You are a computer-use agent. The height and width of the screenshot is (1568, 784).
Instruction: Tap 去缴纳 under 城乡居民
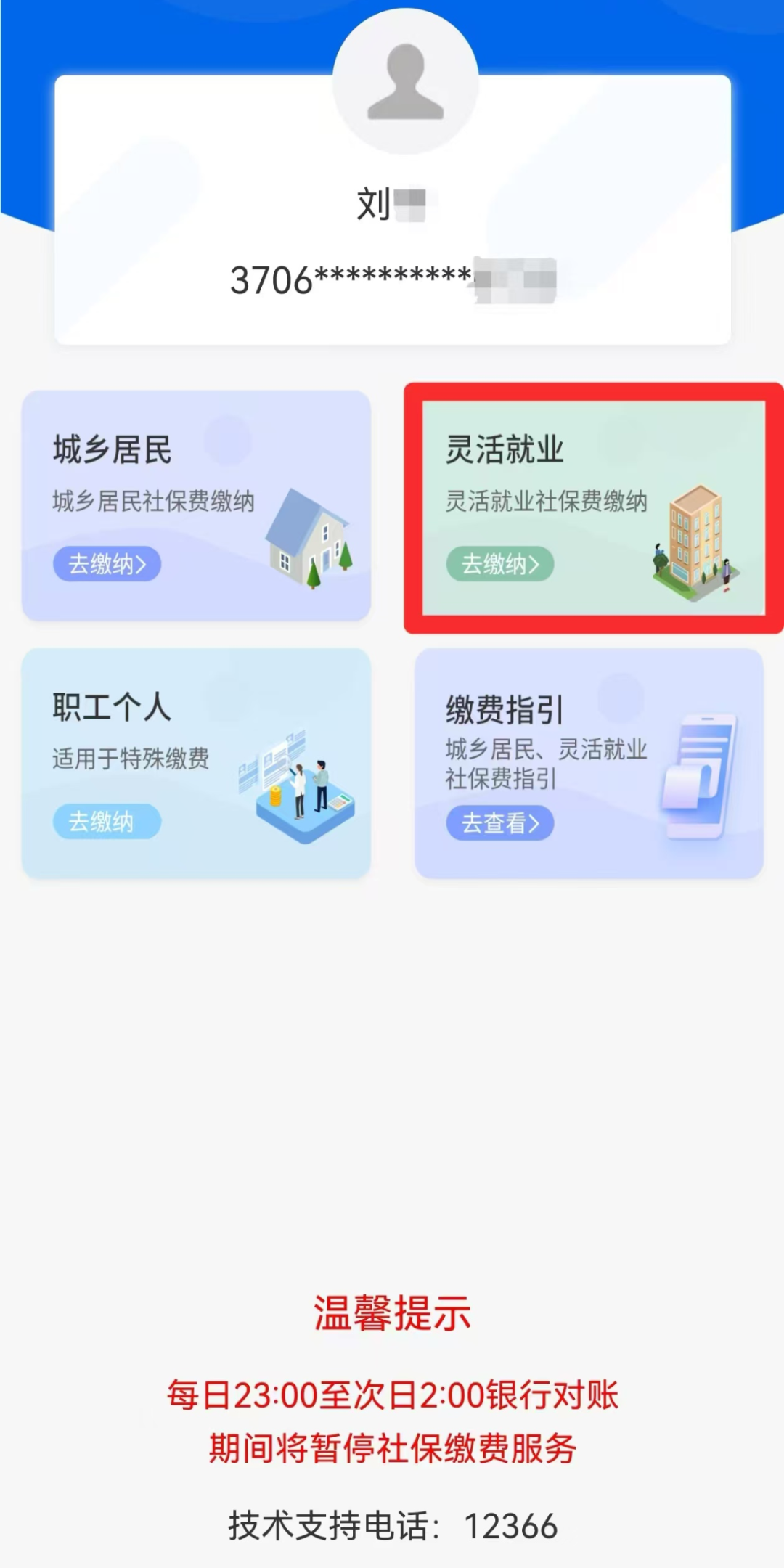coord(107,564)
